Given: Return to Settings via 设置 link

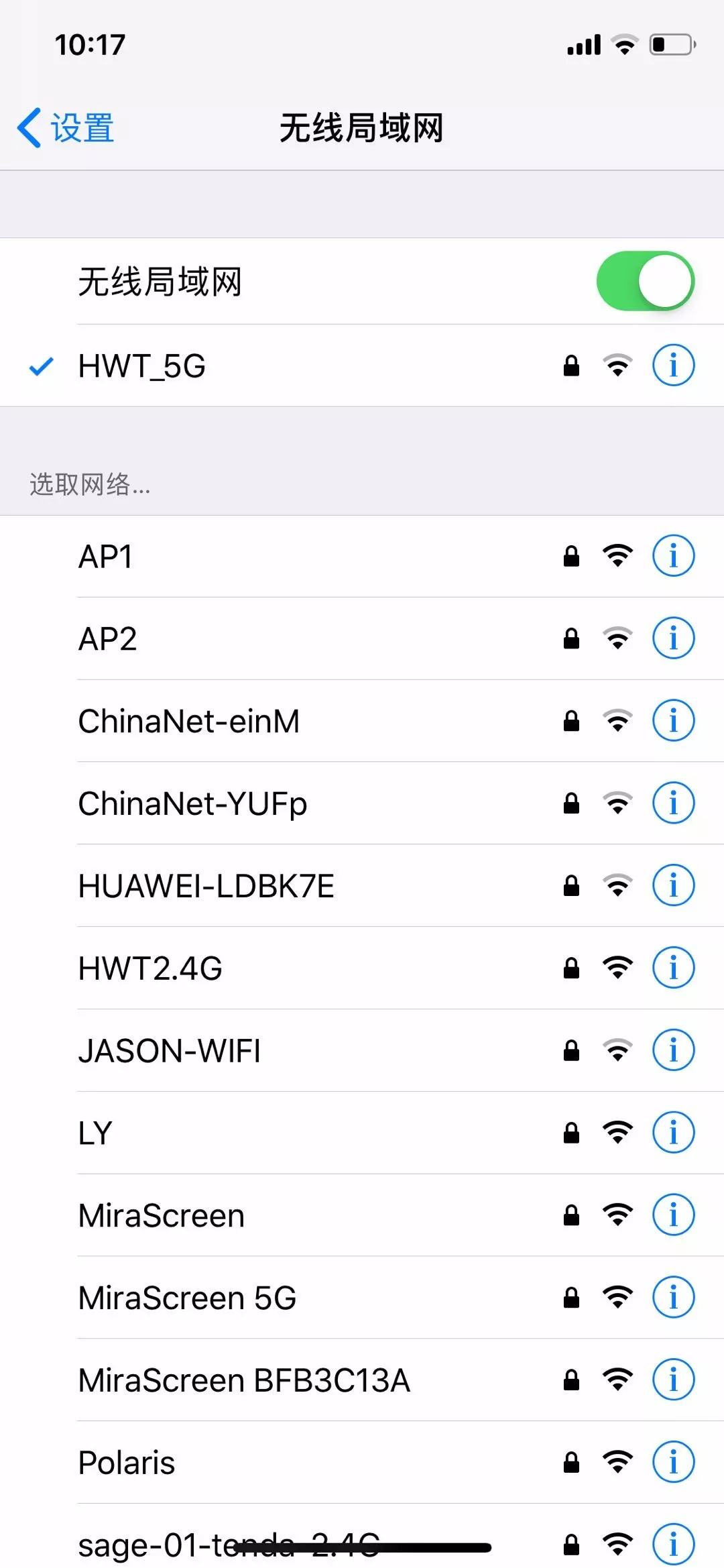Looking at the screenshot, I should pos(80,127).
